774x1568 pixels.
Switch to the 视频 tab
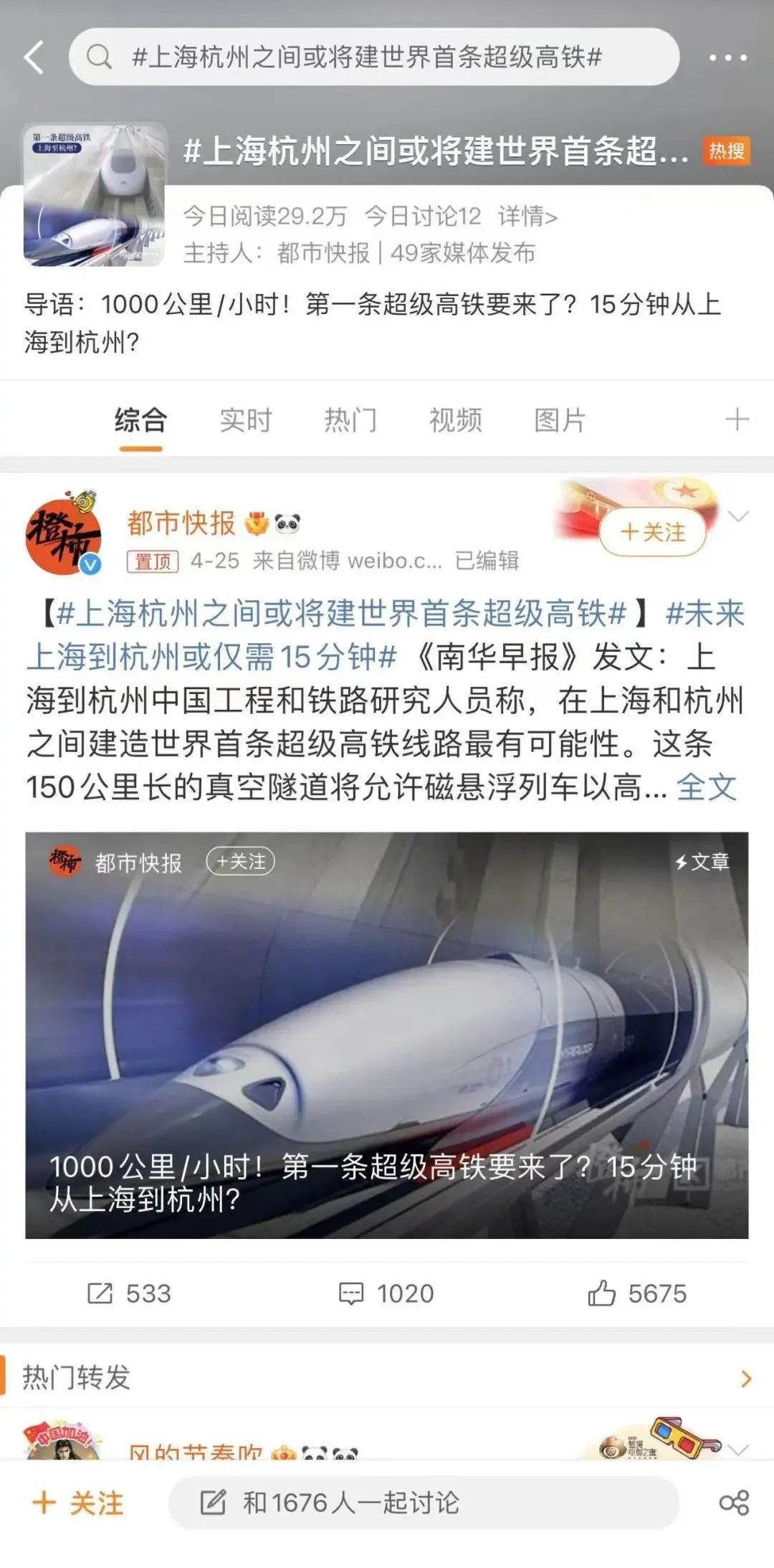[455, 420]
